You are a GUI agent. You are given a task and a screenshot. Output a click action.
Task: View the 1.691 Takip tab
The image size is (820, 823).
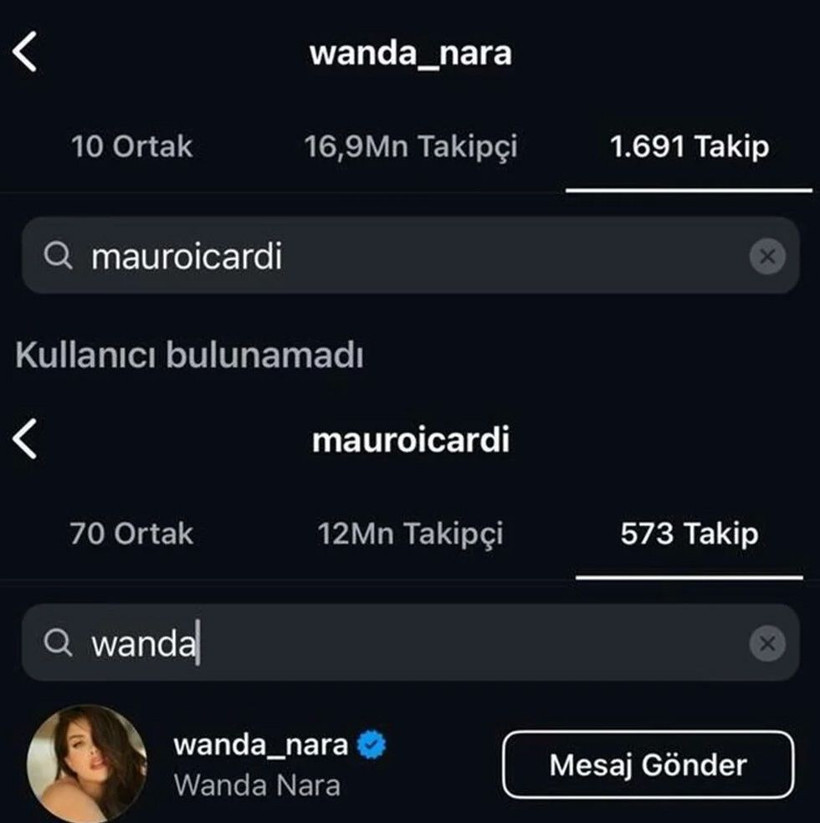tap(688, 147)
